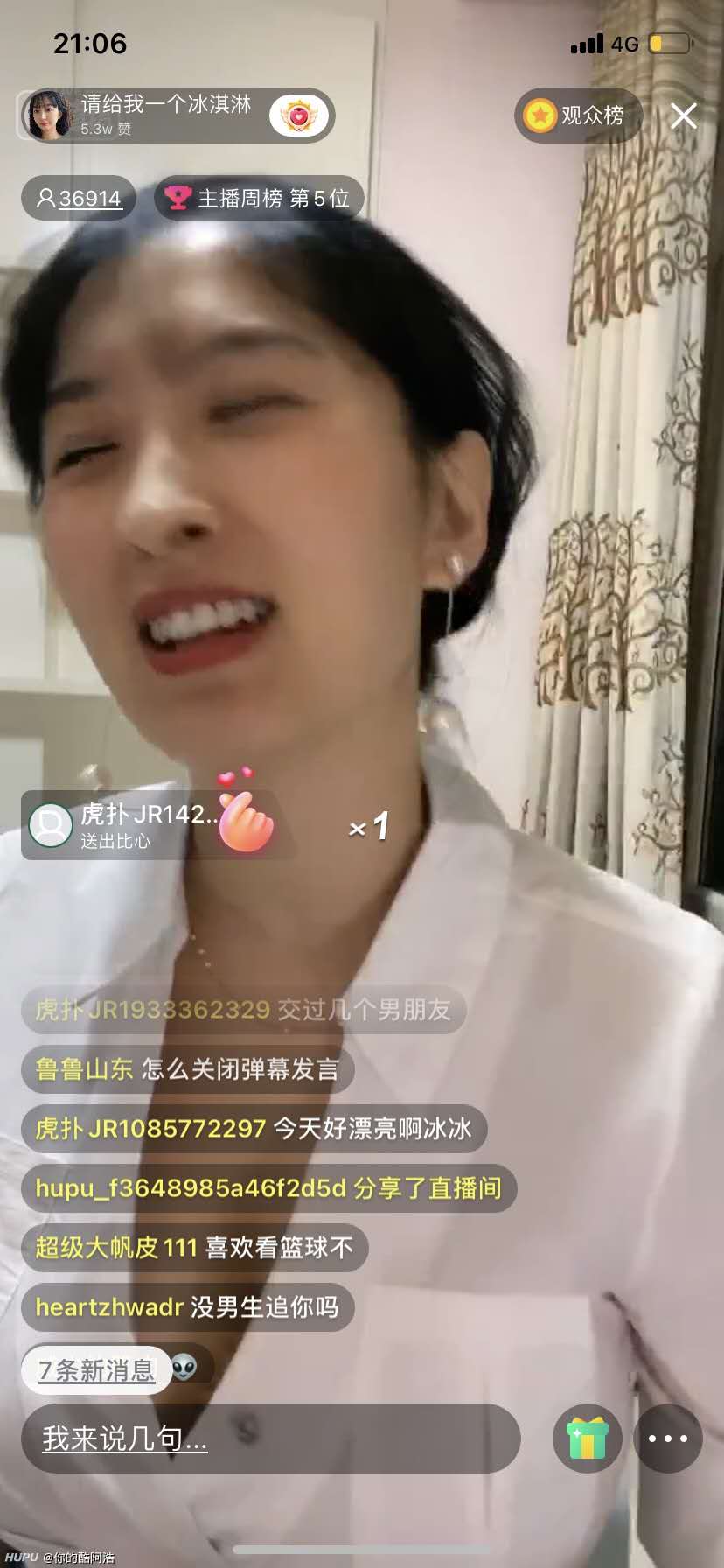Open 主播周榜 第5位 ranking
This screenshot has height=1568, width=724.
point(260,199)
